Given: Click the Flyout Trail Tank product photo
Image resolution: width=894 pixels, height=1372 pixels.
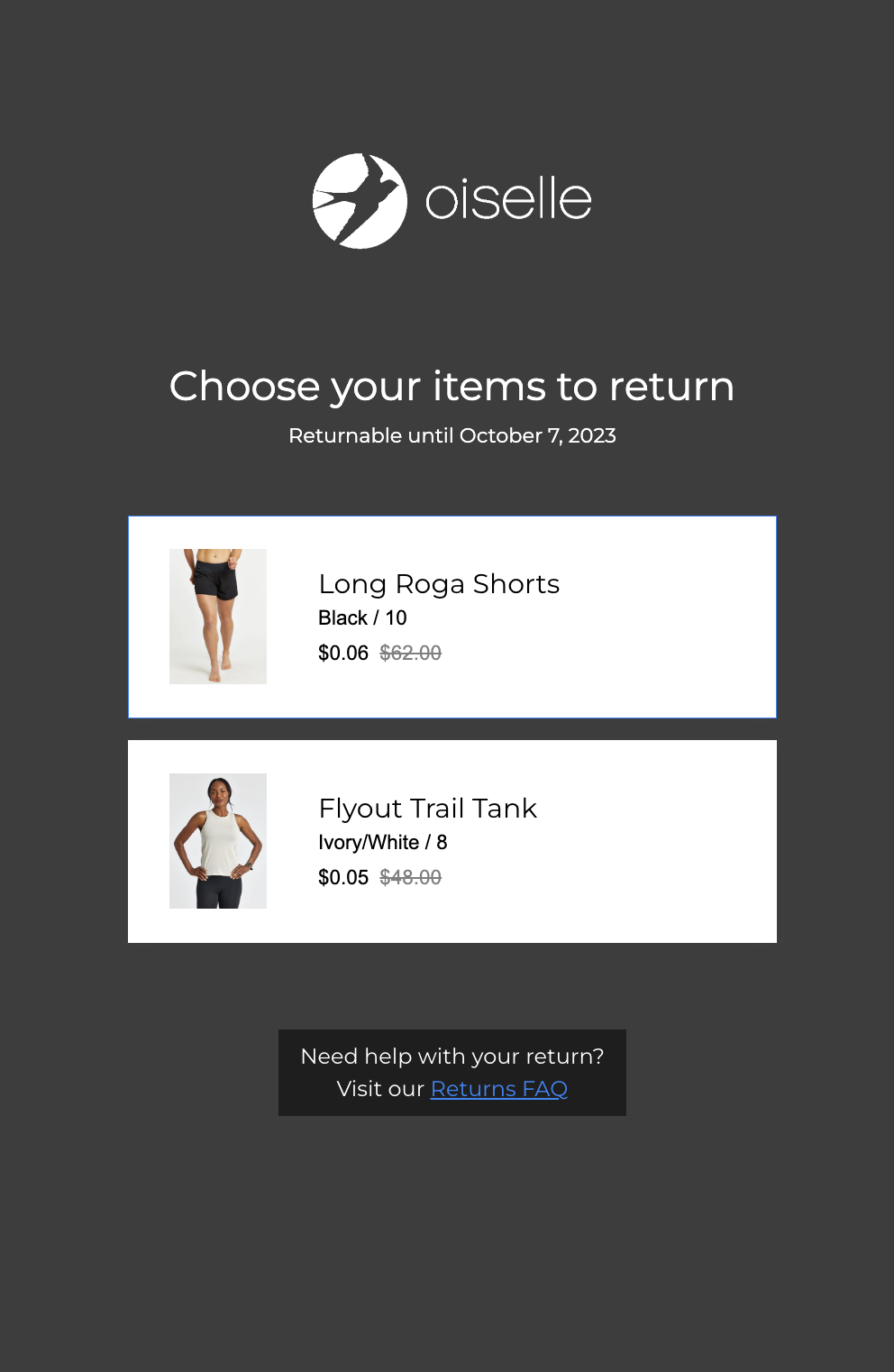Looking at the screenshot, I should tap(218, 840).
